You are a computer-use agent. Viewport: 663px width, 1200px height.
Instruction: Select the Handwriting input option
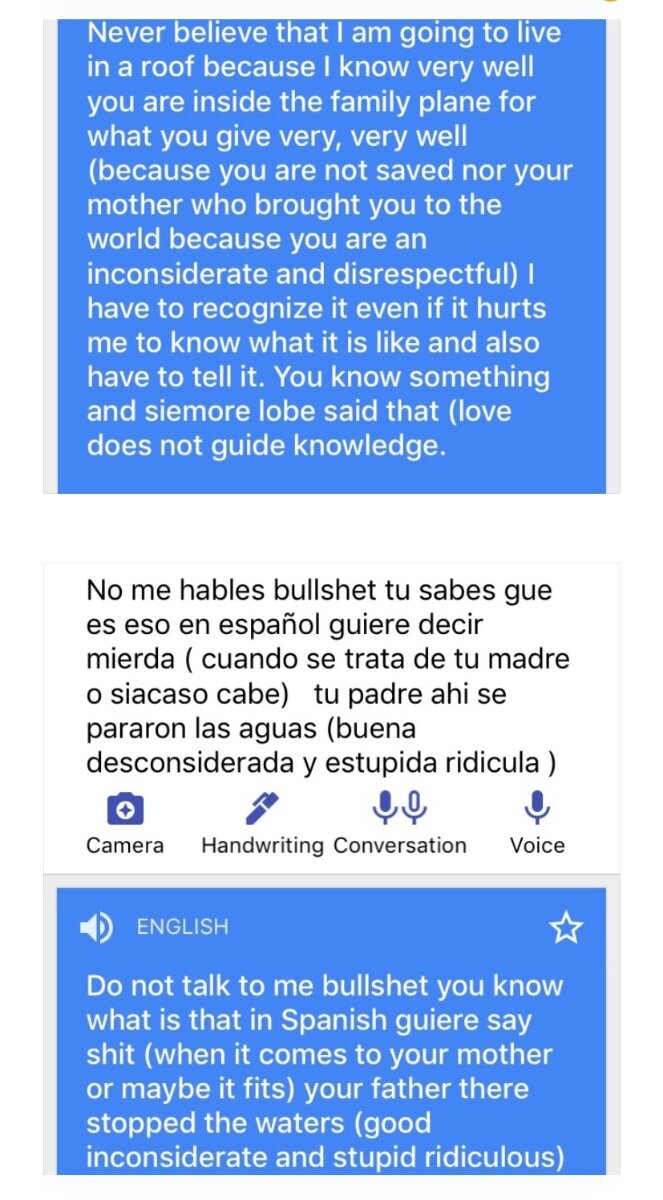click(x=262, y=823)
